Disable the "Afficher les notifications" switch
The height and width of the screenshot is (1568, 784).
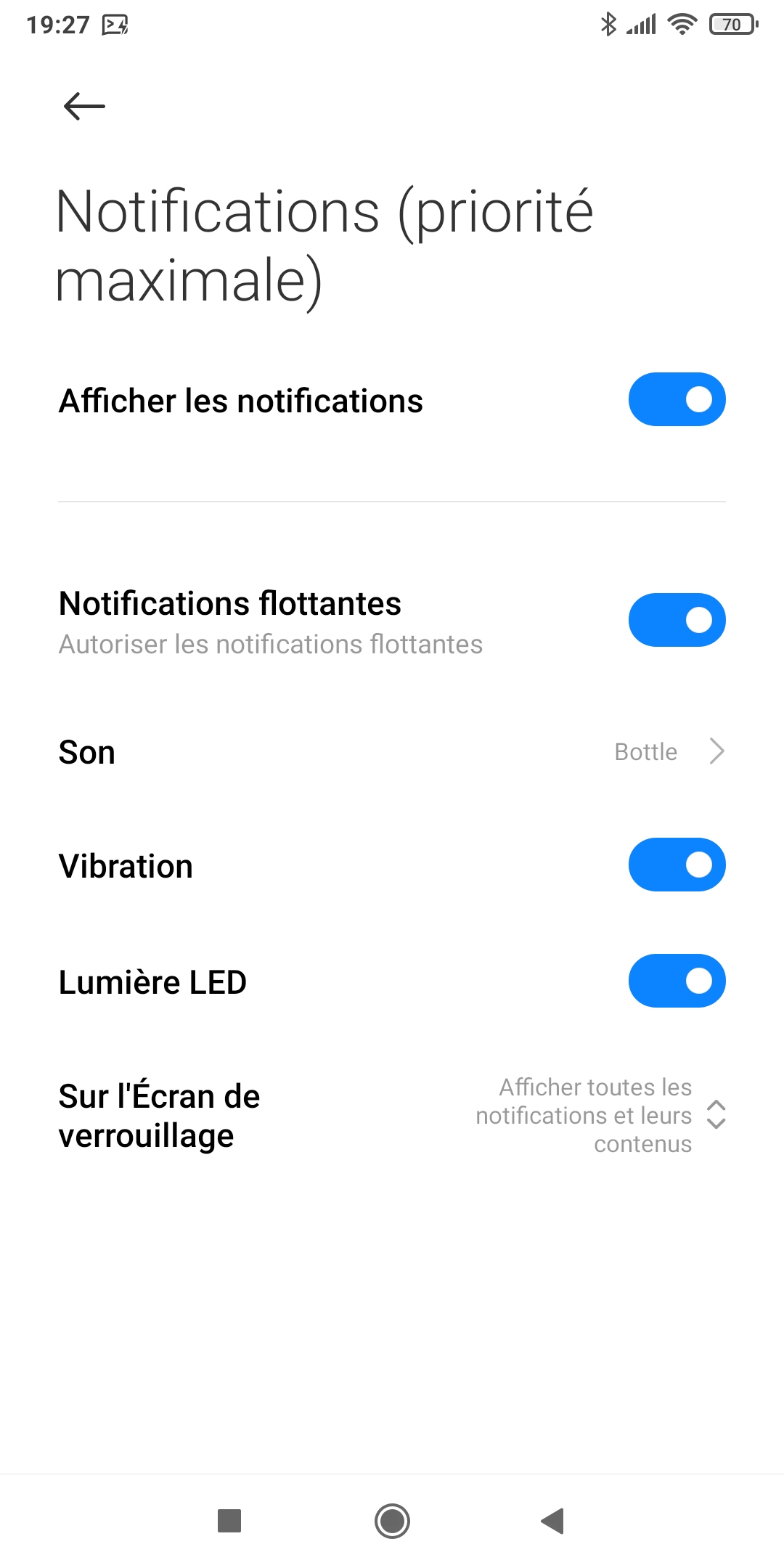677,399
